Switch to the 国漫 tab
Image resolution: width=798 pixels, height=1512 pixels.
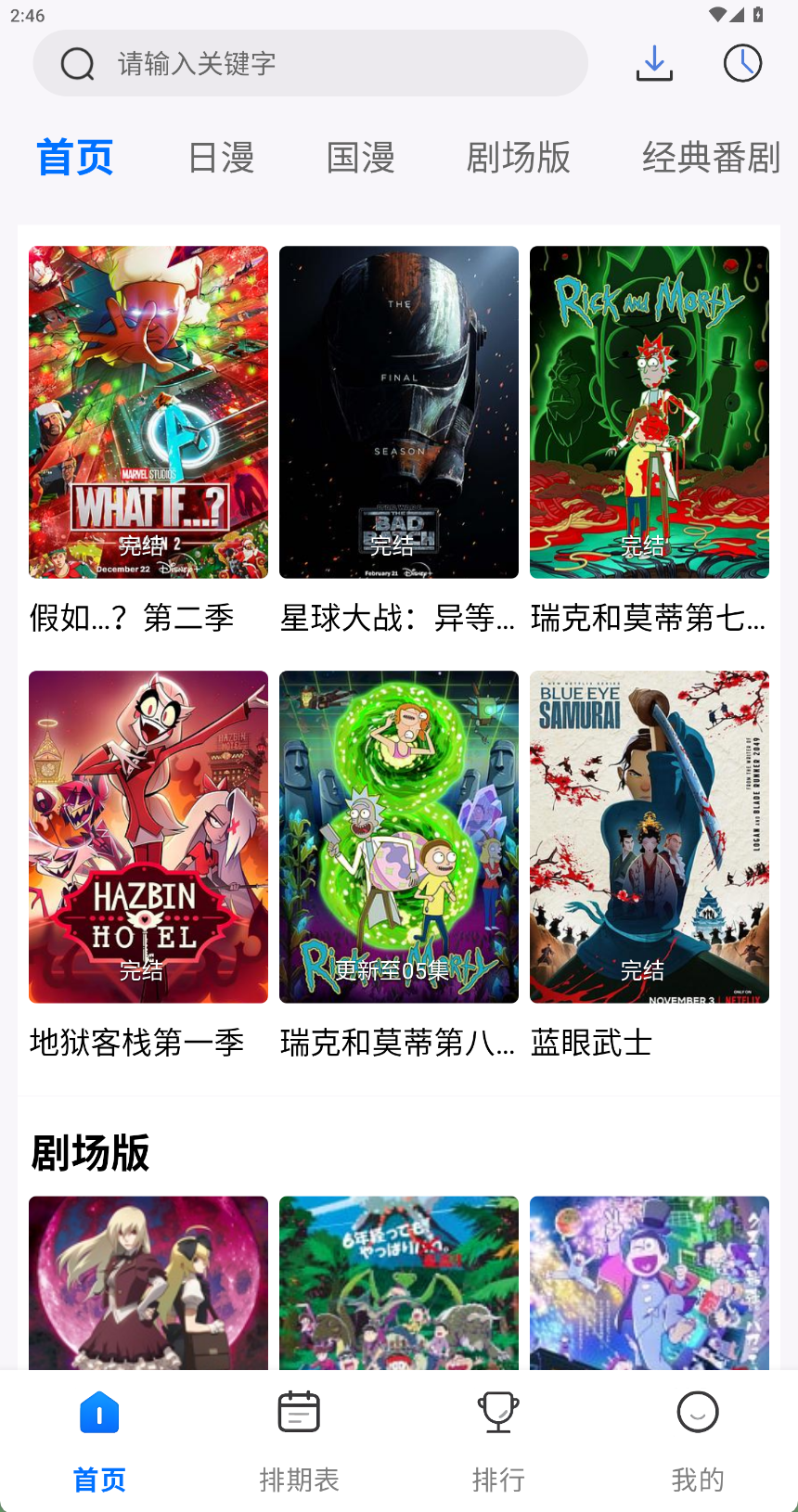pos(361,158)
